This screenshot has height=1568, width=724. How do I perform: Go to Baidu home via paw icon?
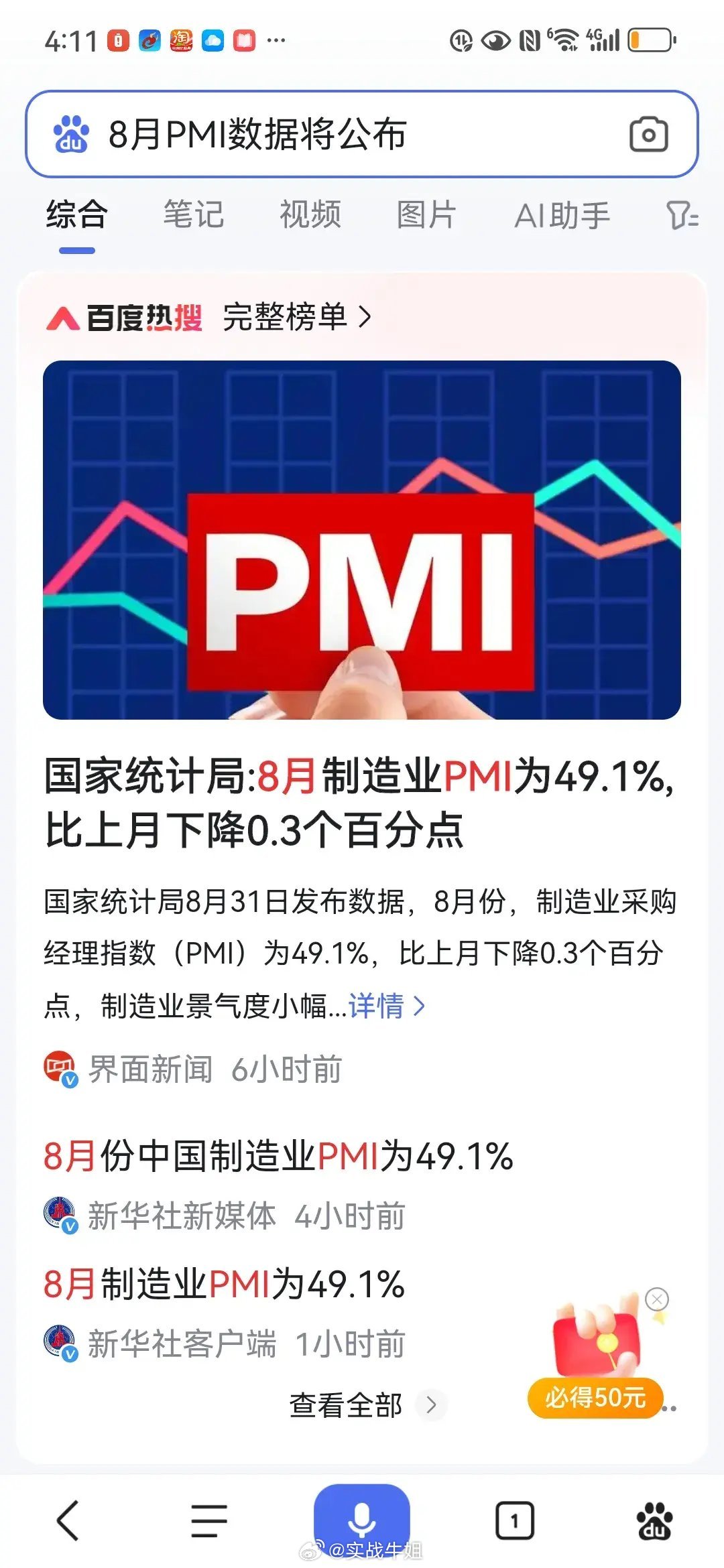(655, 1520)
